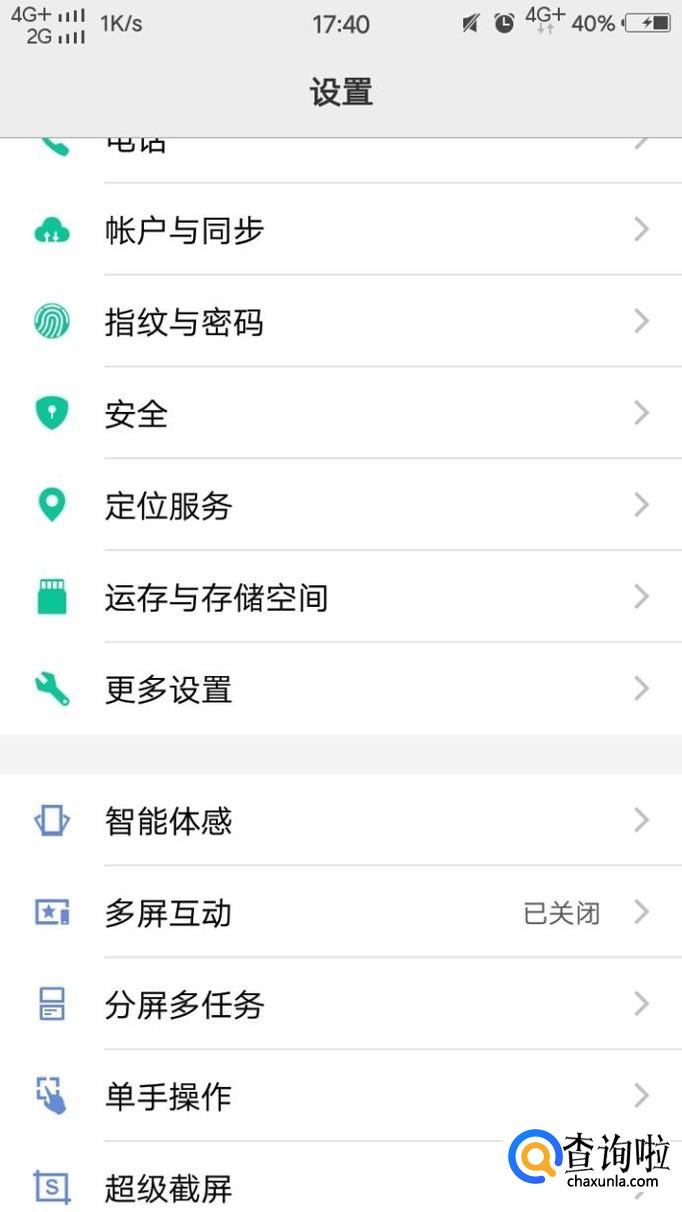Open 多屏互动 setting
682x1212 pixels.
point(169,913)
